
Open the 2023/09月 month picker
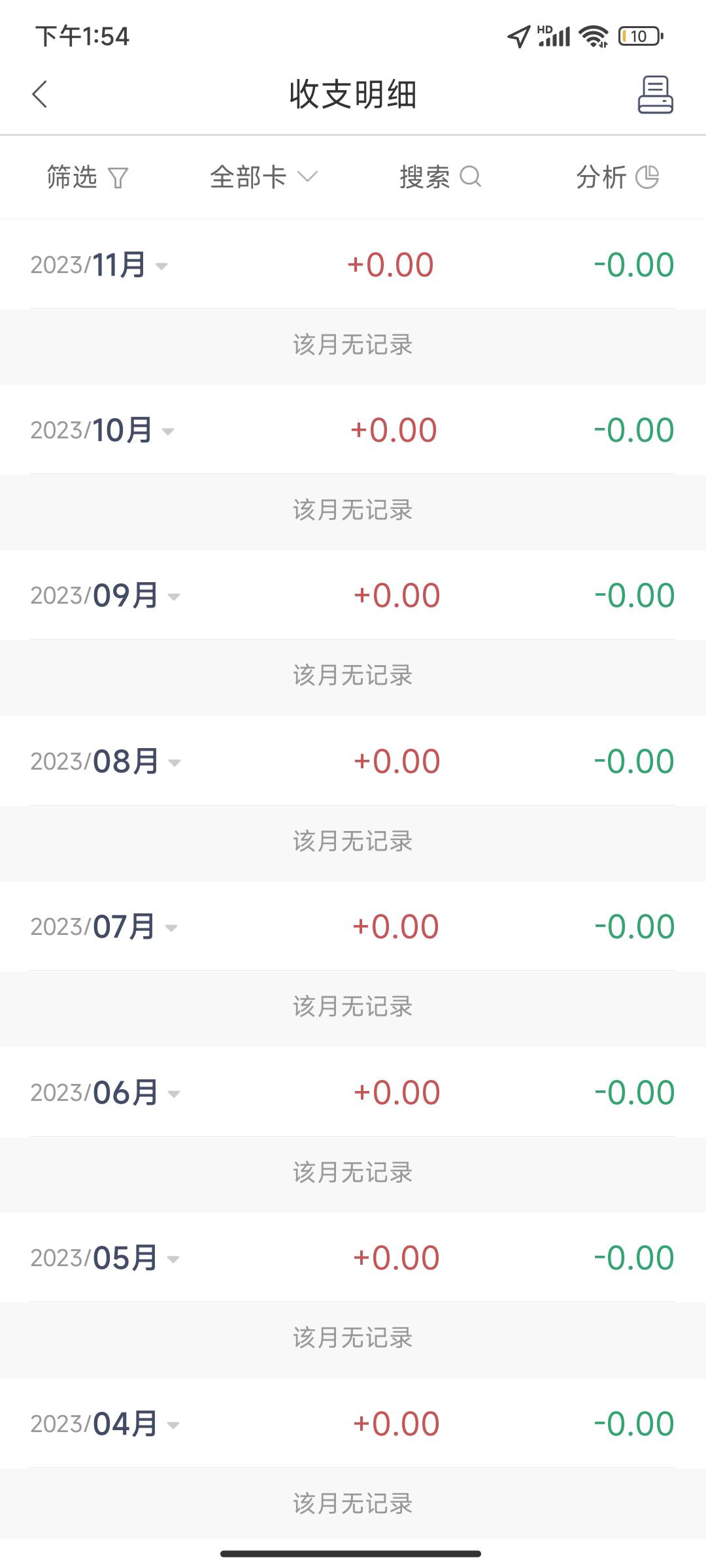click(x=105, y=596)
